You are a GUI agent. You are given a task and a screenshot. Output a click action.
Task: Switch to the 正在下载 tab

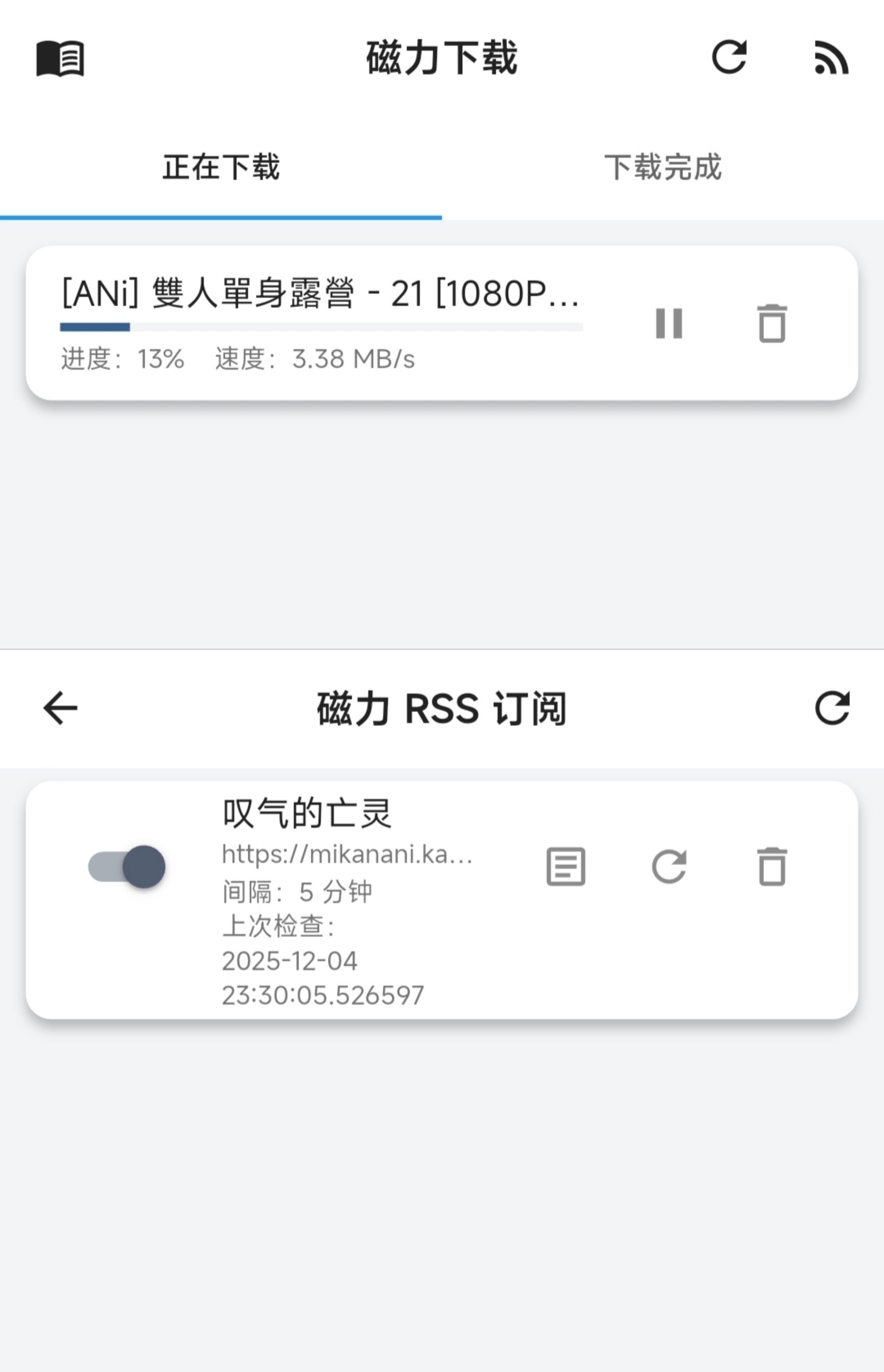[221, 167]
